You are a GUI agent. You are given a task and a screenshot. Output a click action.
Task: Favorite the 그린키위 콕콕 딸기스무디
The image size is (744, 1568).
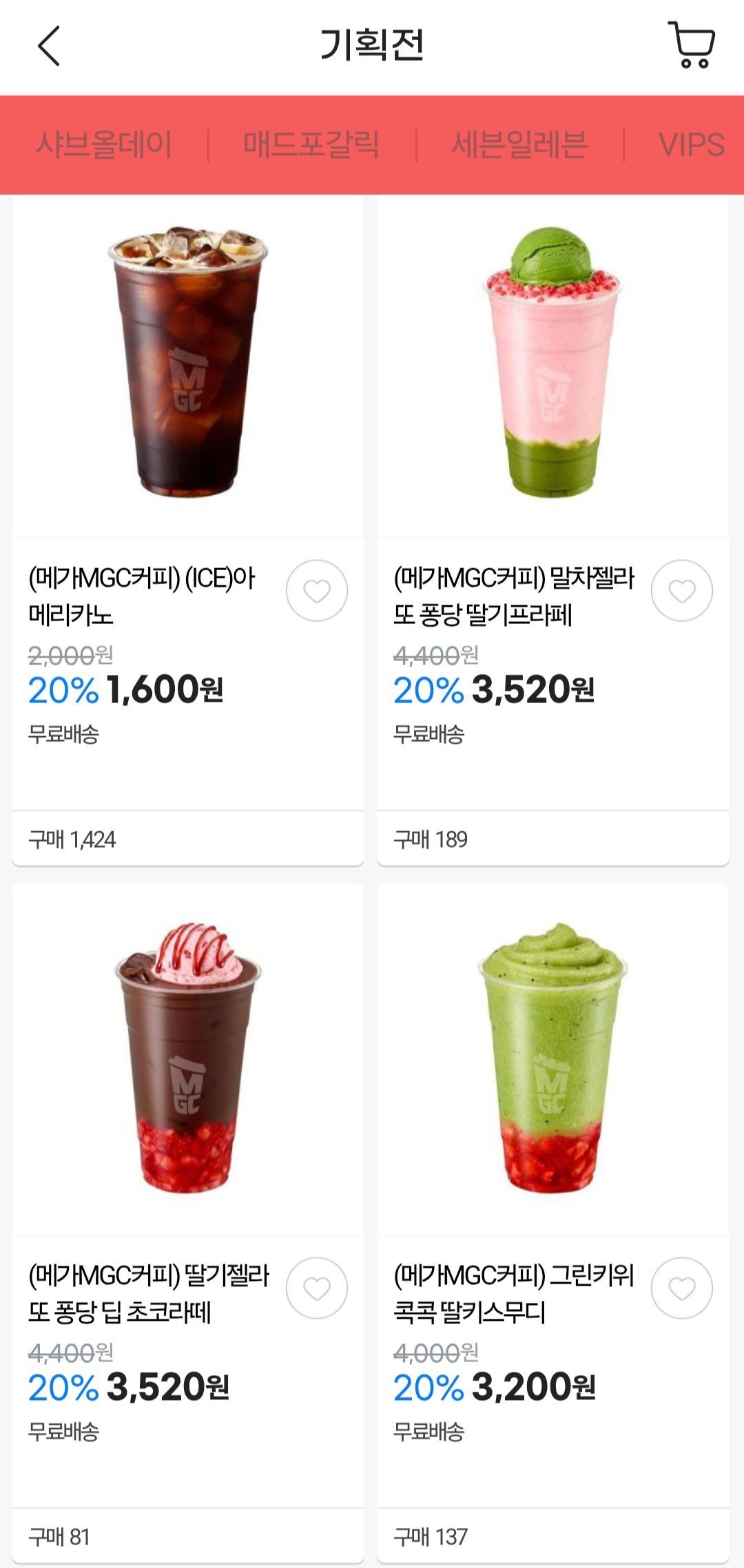pyautogui.click(x=682, y=1288)
